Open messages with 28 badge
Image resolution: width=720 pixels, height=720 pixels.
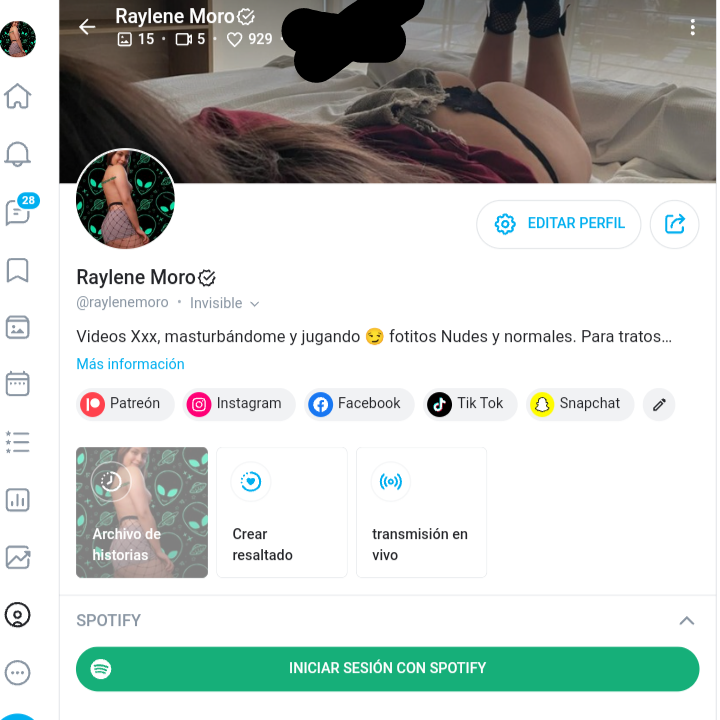[18, 212]
